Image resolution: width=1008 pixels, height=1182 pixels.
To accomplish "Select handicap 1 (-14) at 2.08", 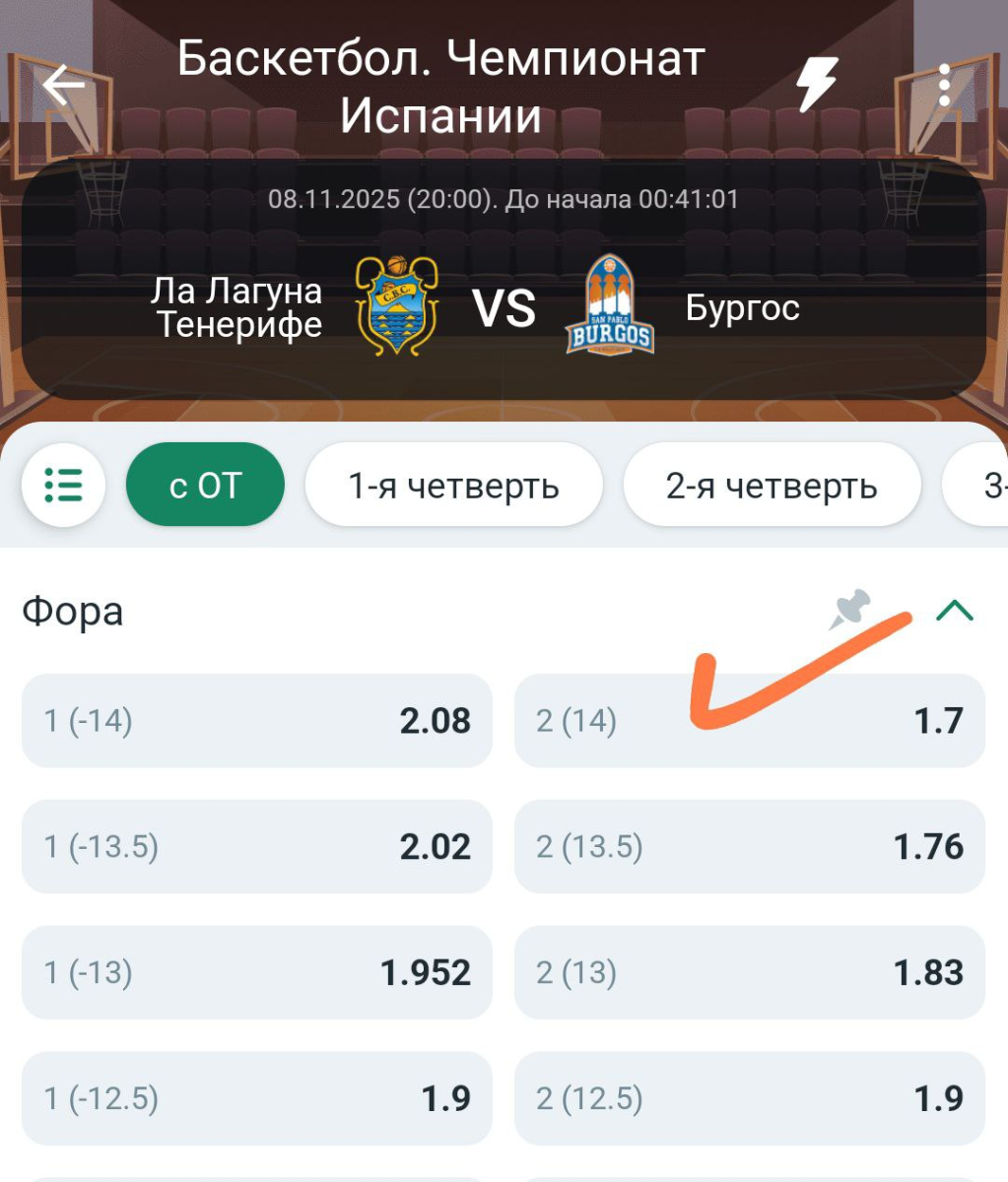I will (x=256, y=721).
